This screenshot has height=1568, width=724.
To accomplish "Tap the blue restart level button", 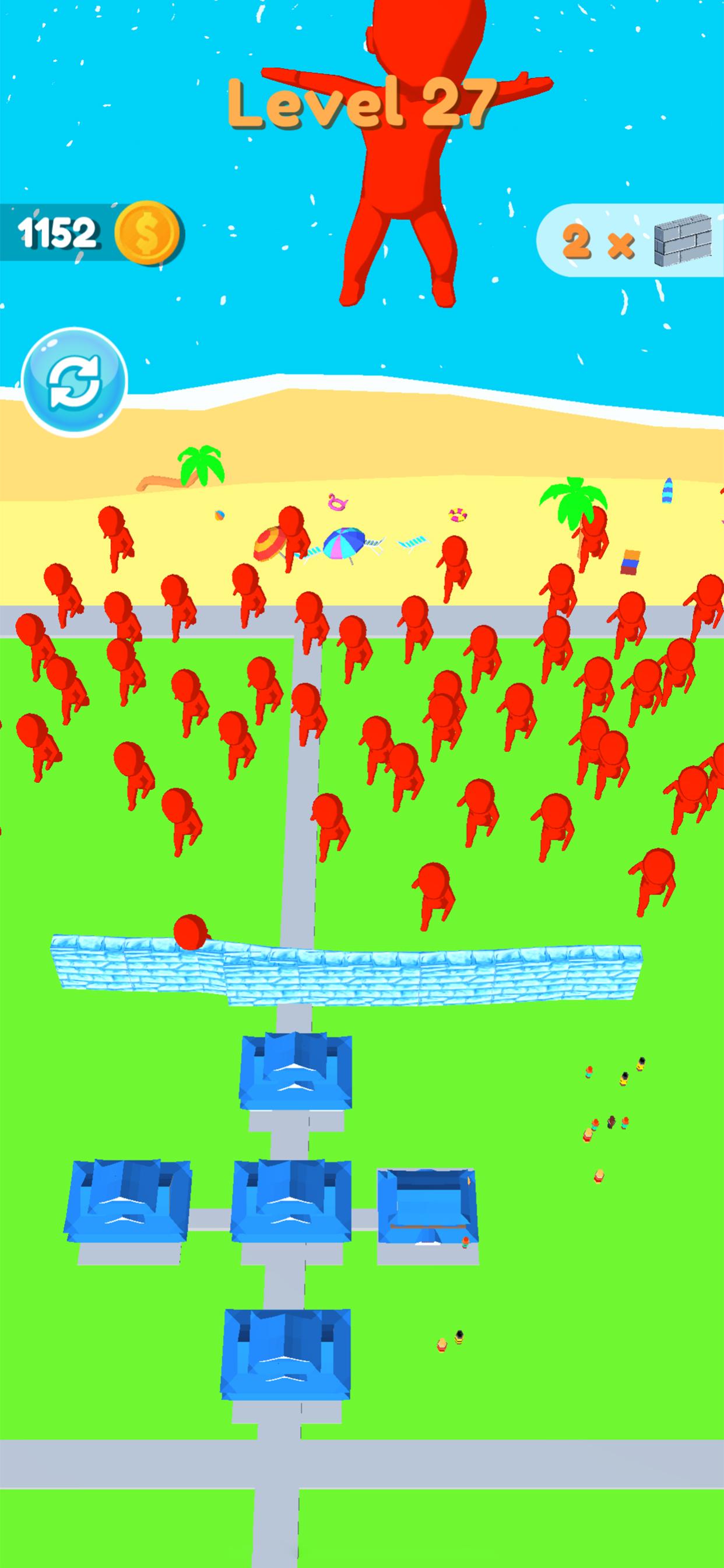I will pyautogui.click(x=74, y=381).
